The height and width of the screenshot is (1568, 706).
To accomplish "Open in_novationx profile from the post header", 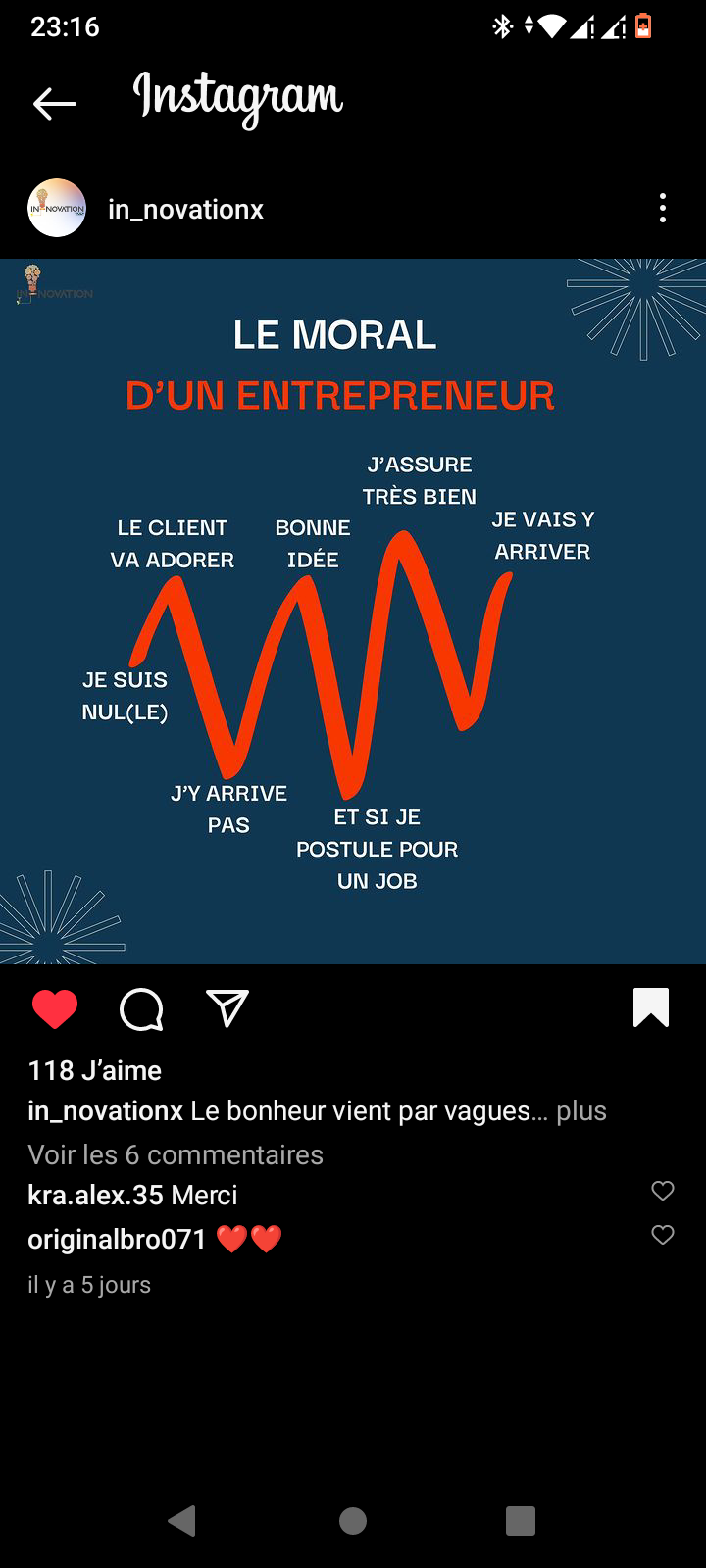I will point(185,209).
